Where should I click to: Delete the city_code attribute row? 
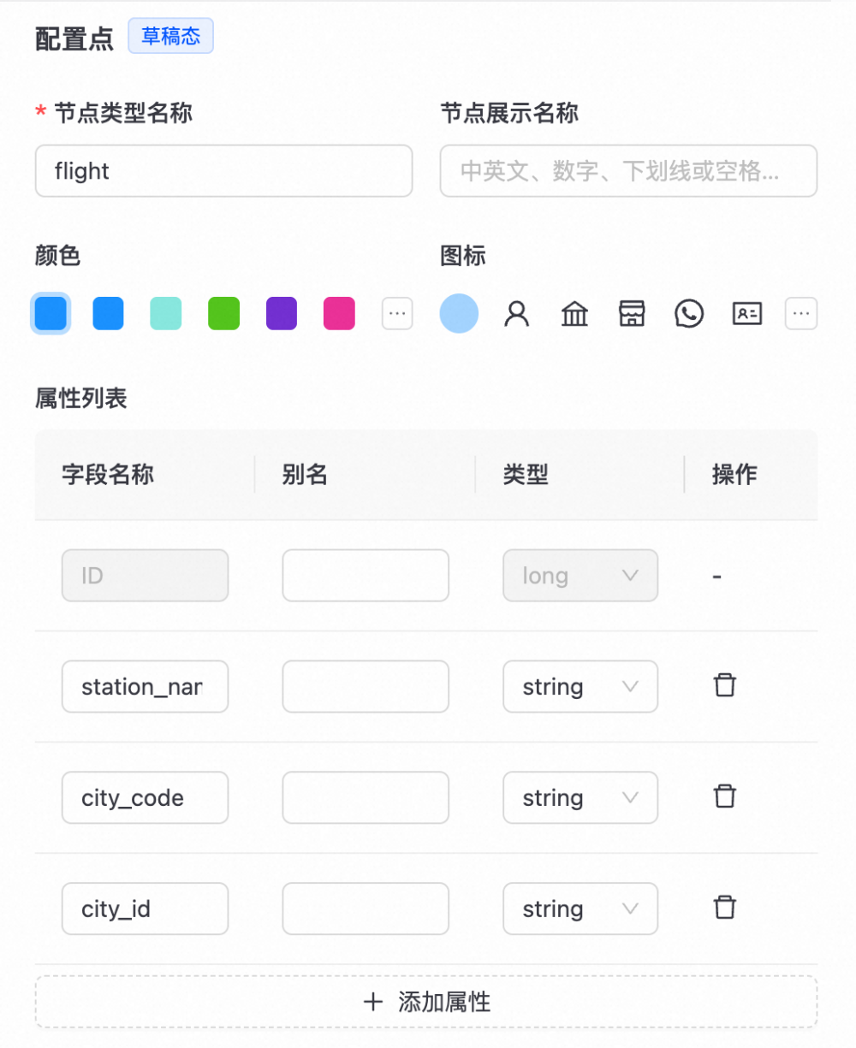[x=725, y=797]
